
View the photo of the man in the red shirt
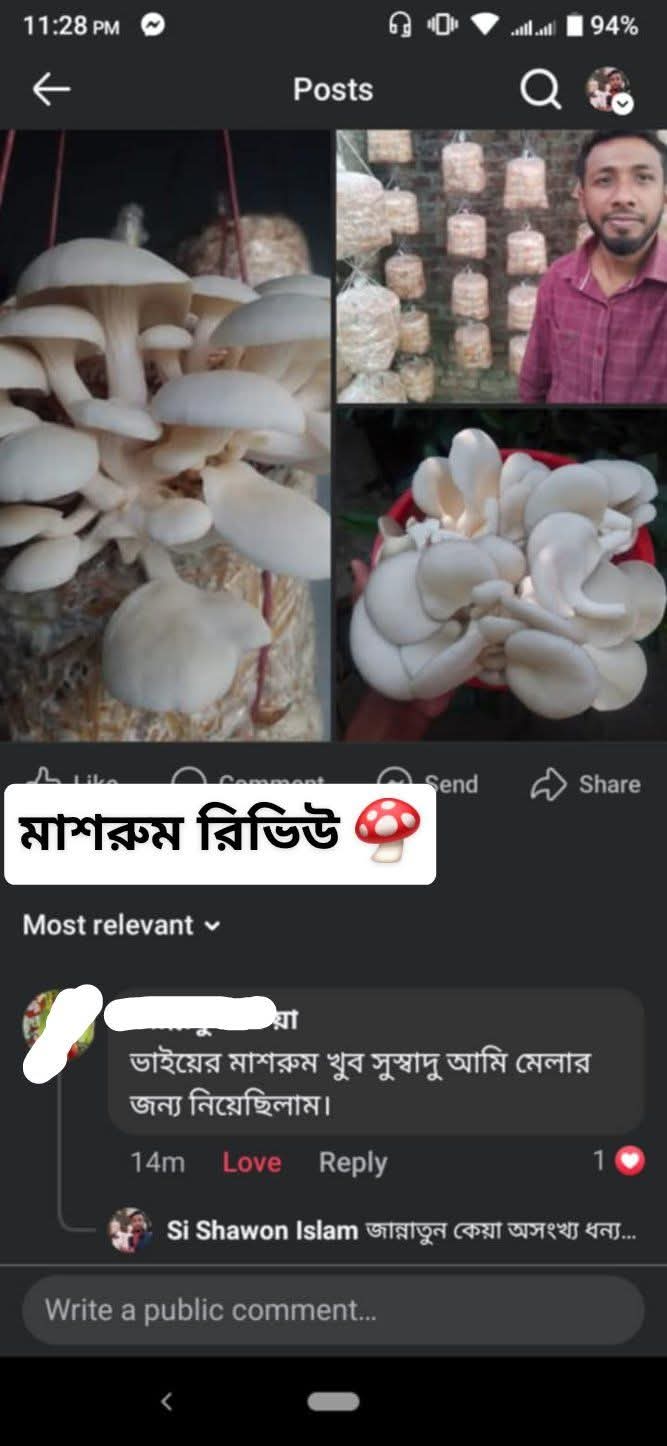(x=501, y=266)
